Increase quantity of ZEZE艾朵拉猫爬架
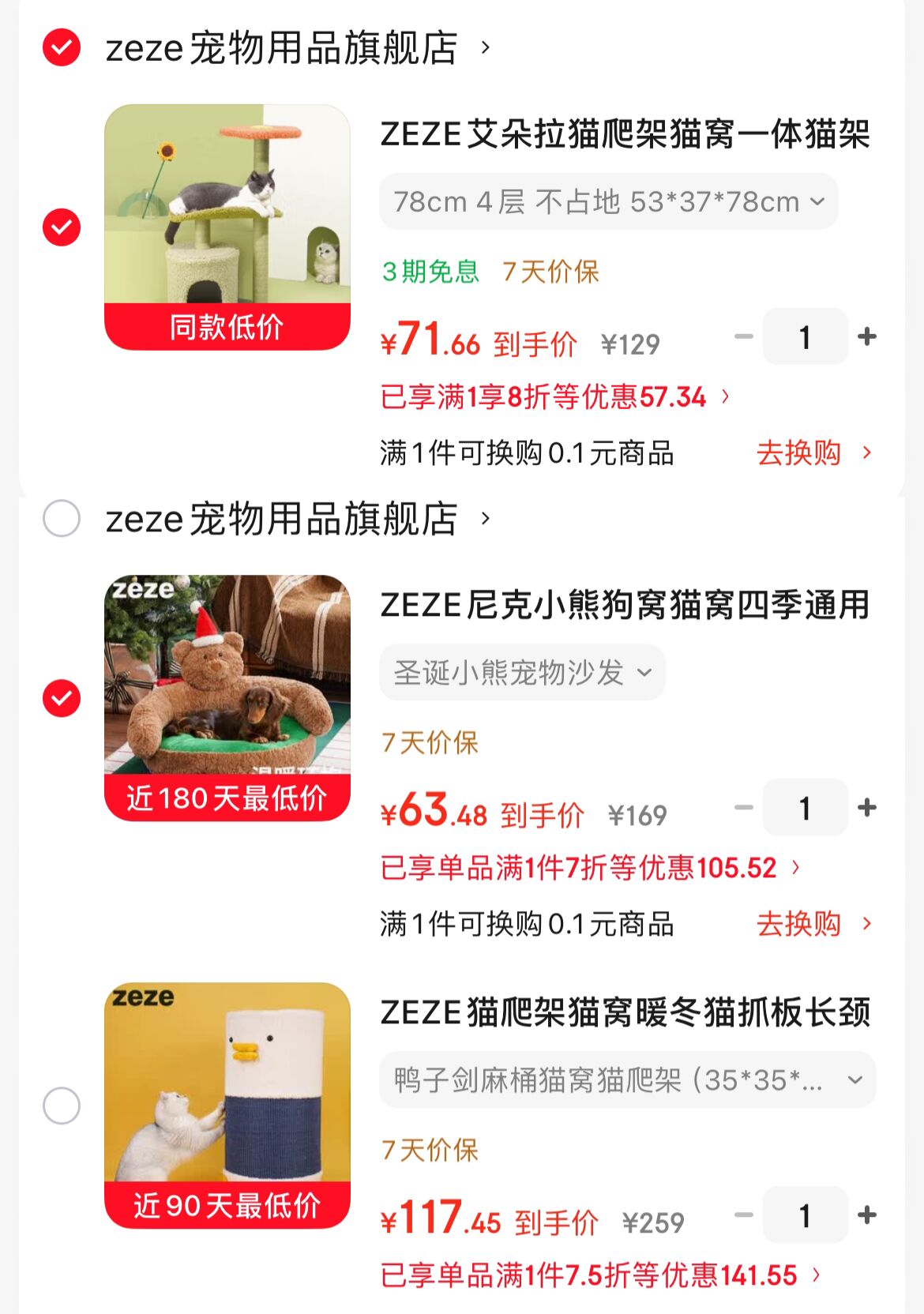924x1314 pixels. pyautogui.click(x=867, y=337)
